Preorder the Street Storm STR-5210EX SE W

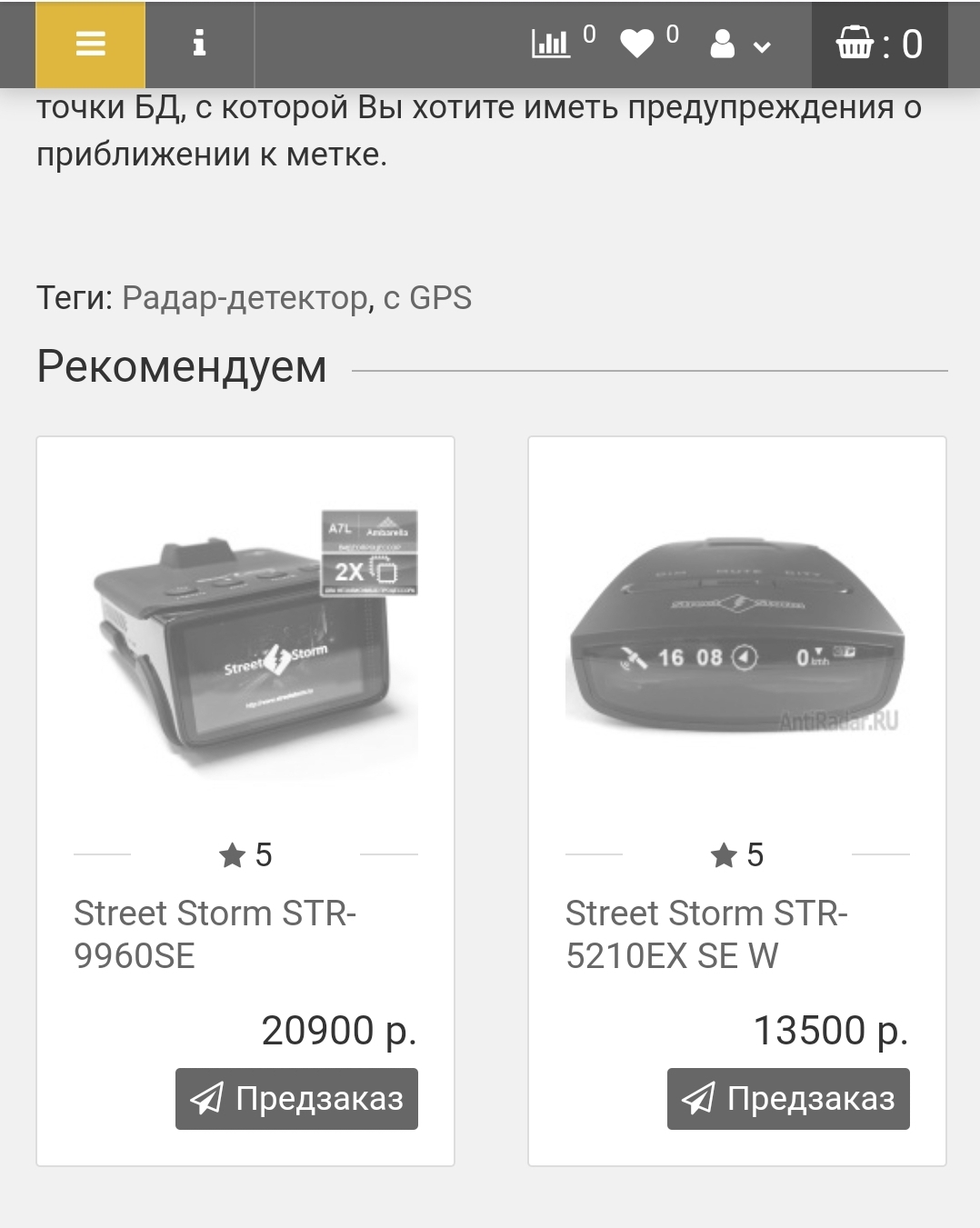[788, 1099]
